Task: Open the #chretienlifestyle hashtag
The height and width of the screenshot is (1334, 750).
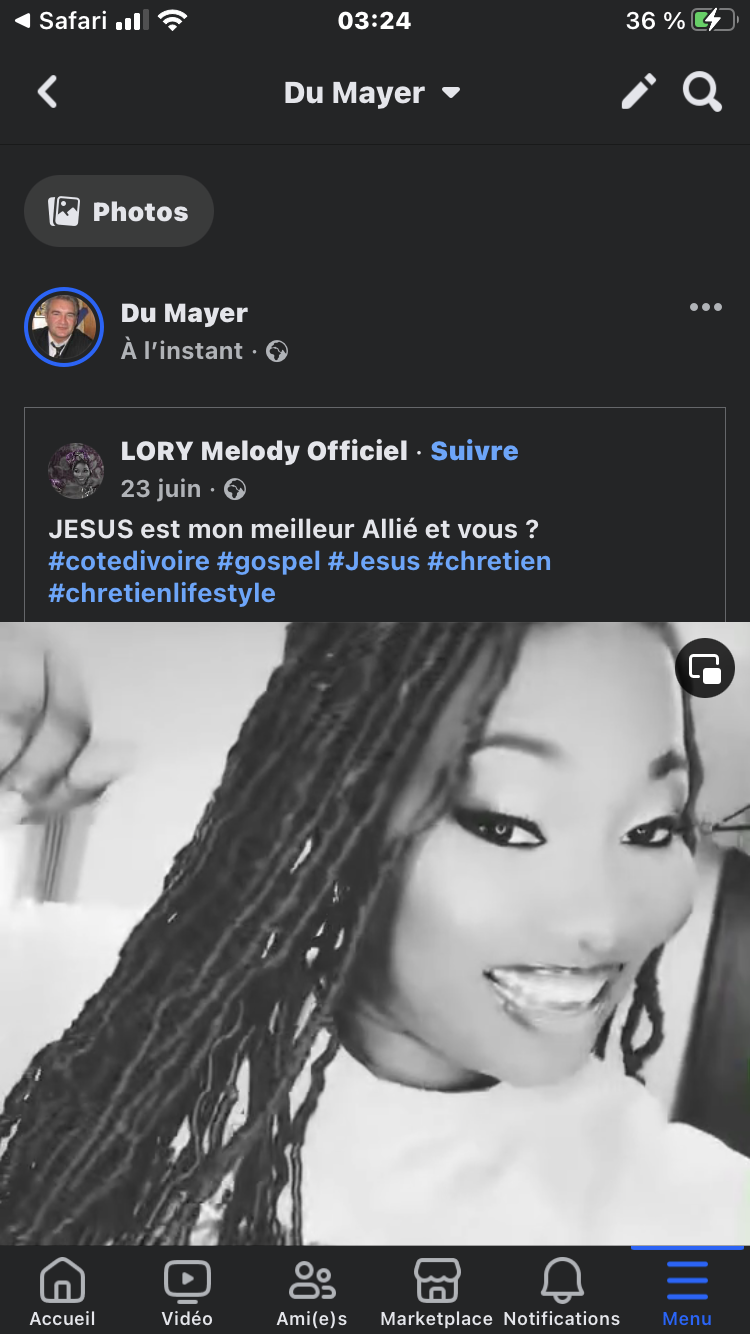Action: [162, 593]
